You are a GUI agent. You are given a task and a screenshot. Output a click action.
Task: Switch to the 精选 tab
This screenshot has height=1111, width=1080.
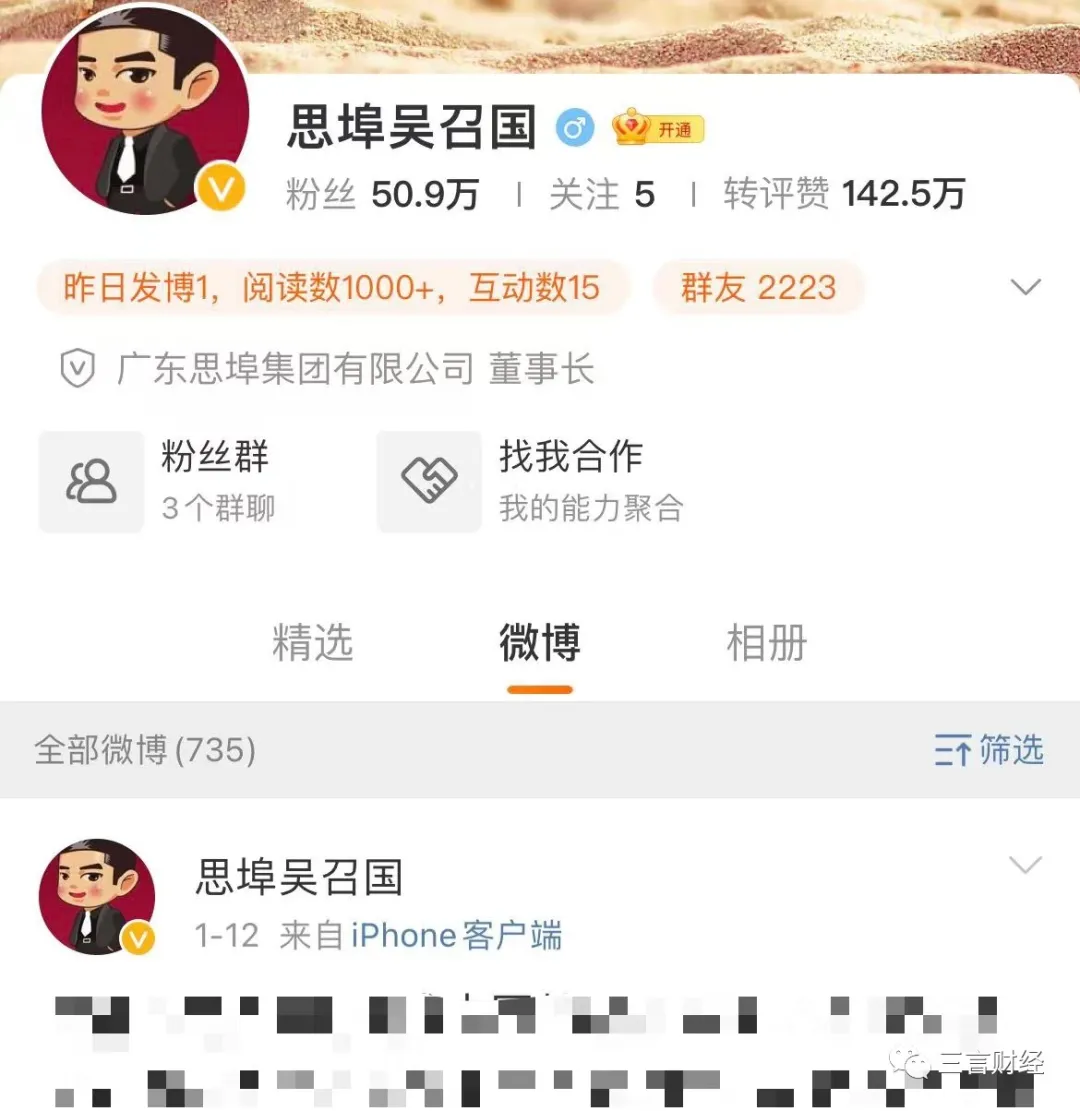tap(313, 643)
